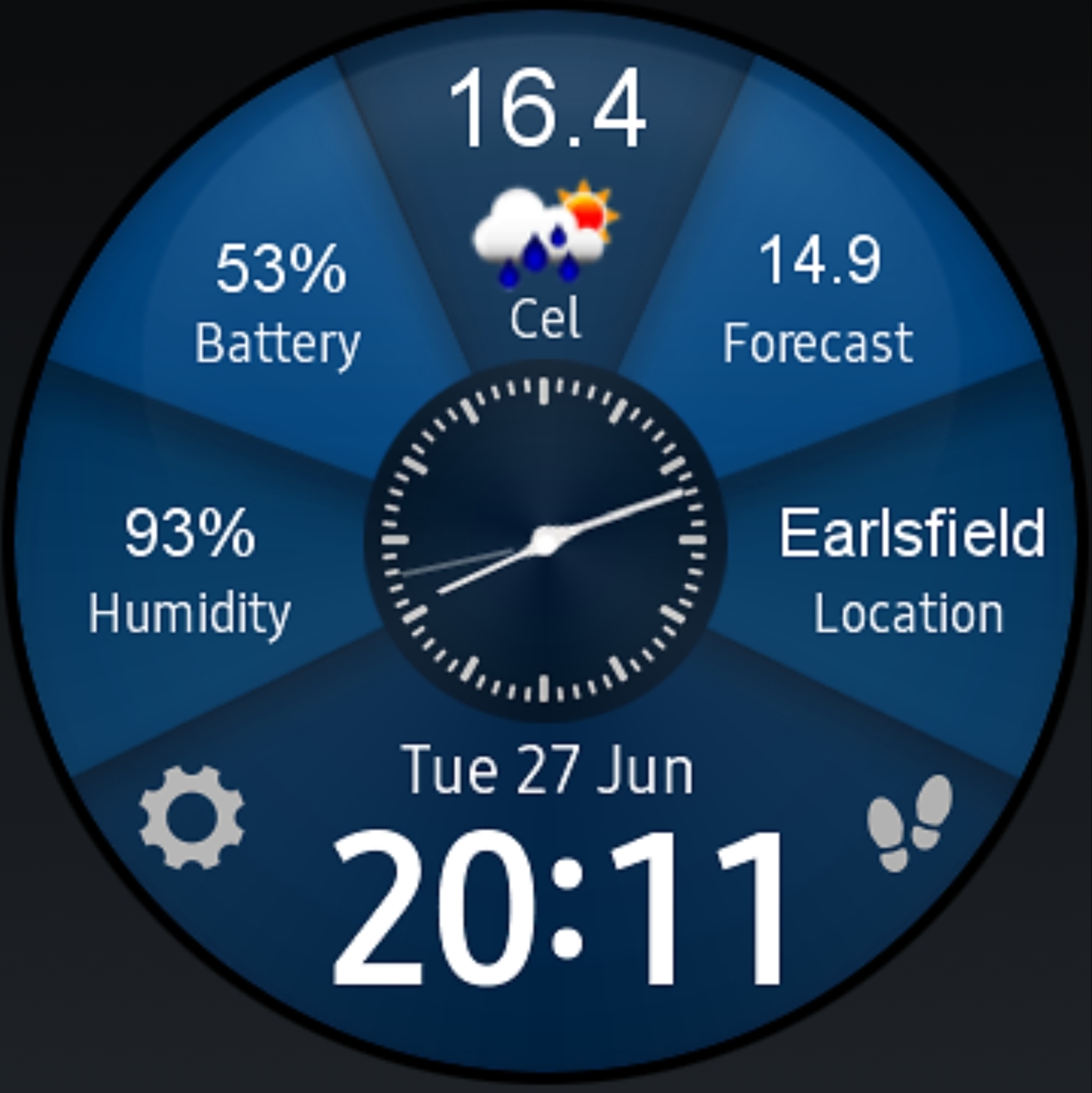The width and height of the screenshot is (1092, 1093).
Task: Open the settings gear icon
Action: tap(192, 817)
